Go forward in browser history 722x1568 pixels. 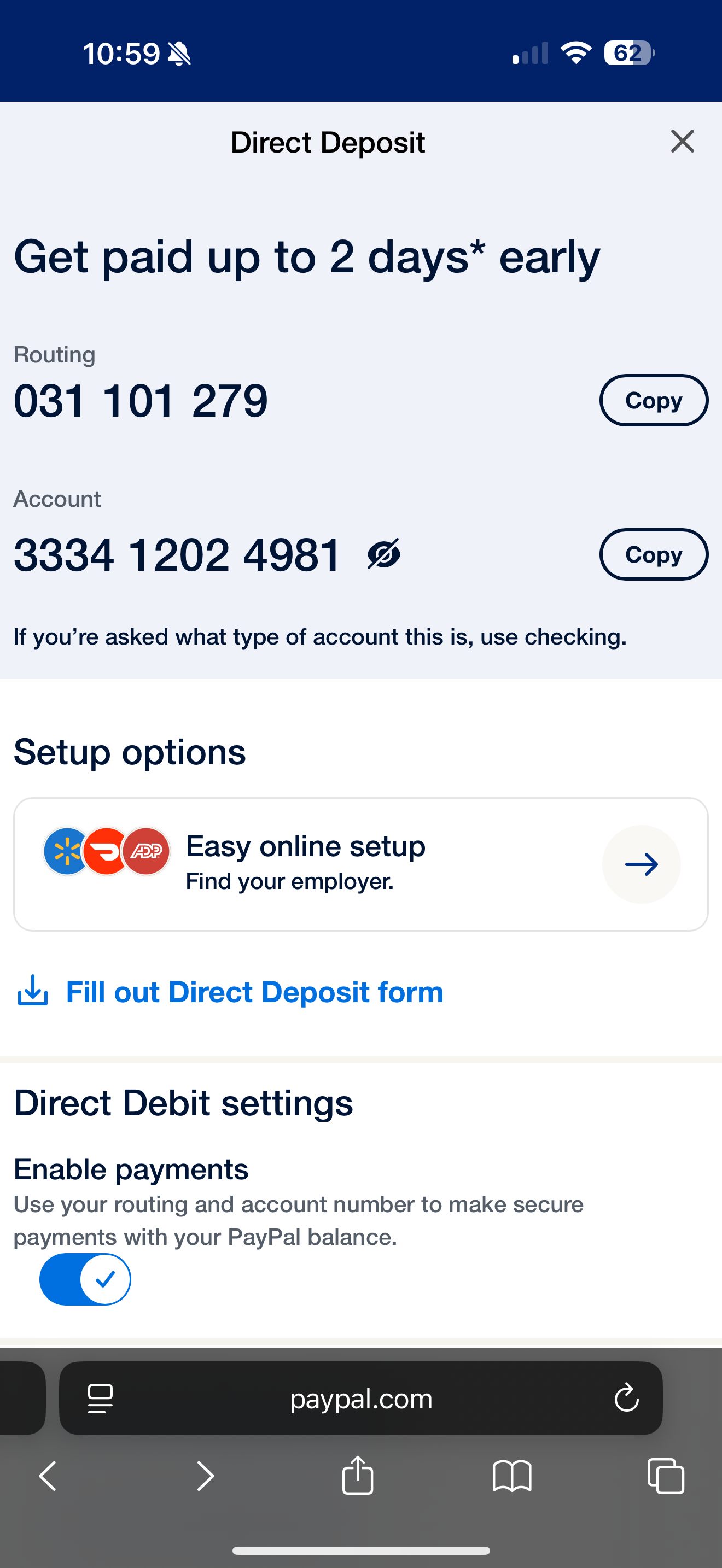pos(206,1476)
